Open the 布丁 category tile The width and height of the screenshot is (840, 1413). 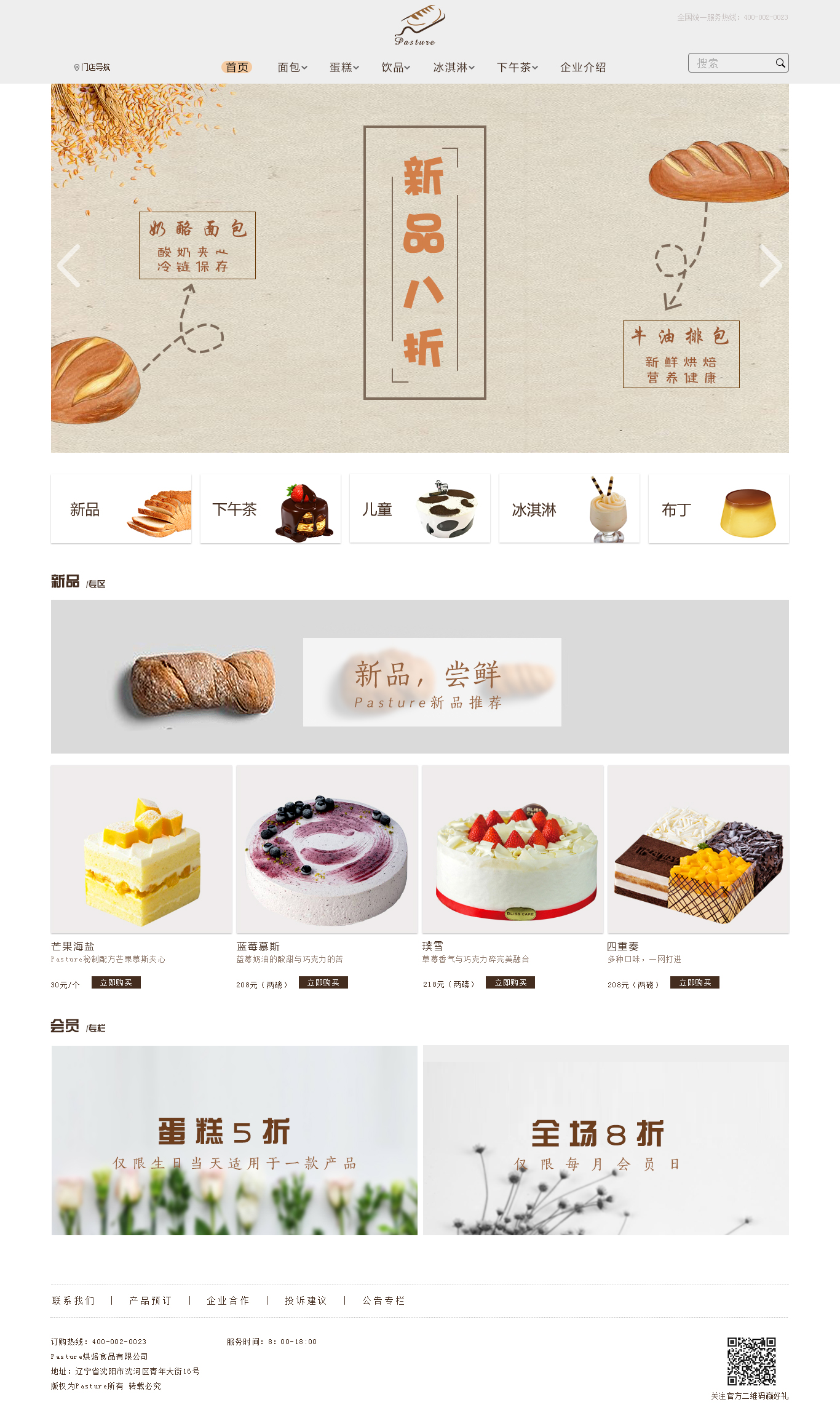pyautogui.click(x=718, y=509)
